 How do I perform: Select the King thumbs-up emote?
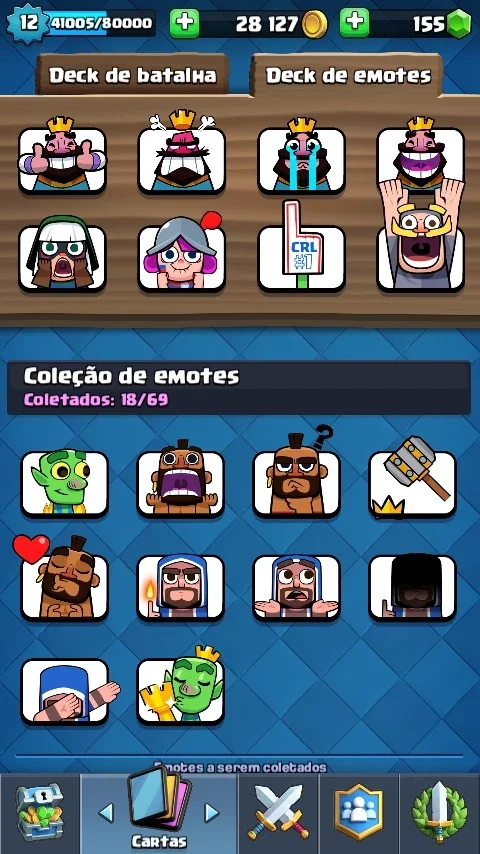(62, 155)
